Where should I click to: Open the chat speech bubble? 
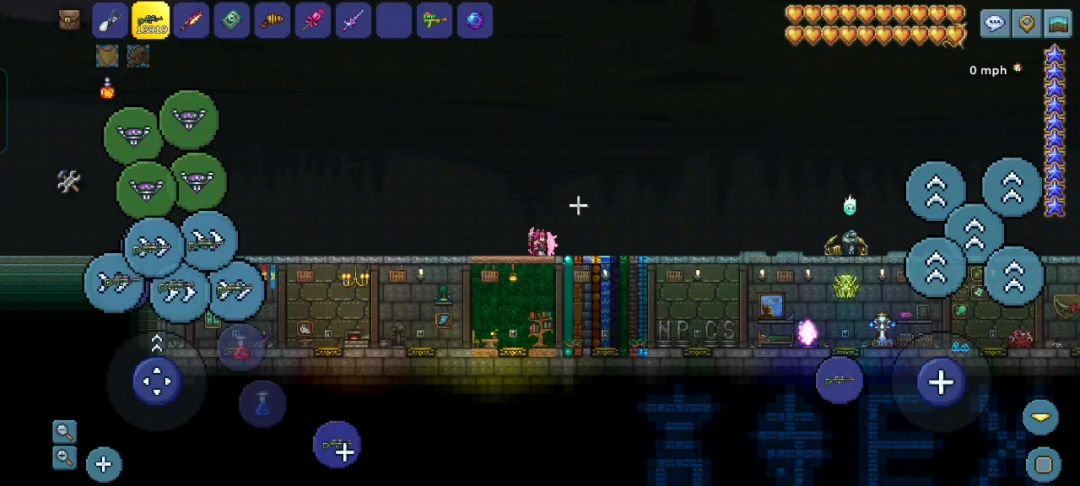point(994,24)
